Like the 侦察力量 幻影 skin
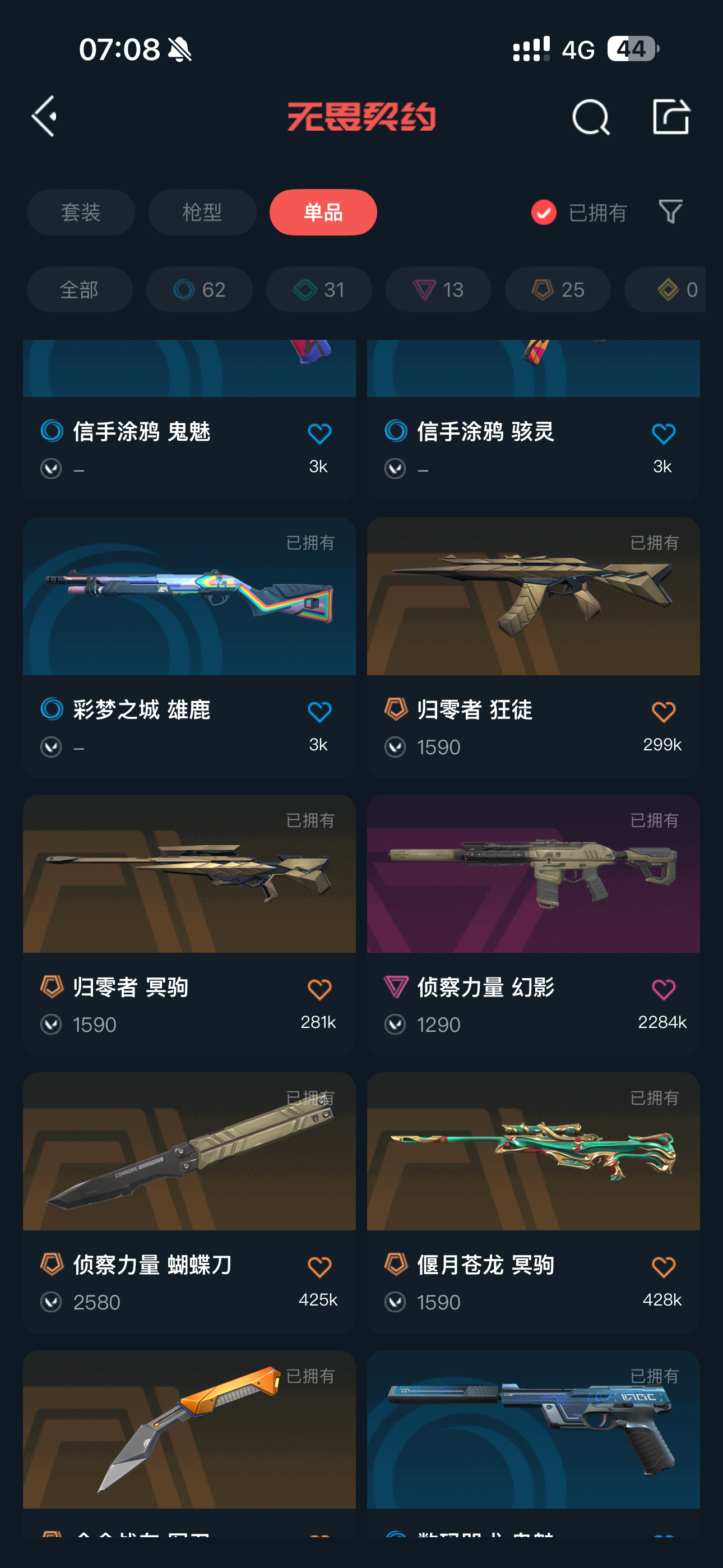This screenshot has width=723, height=1568. tap(662, 990)
